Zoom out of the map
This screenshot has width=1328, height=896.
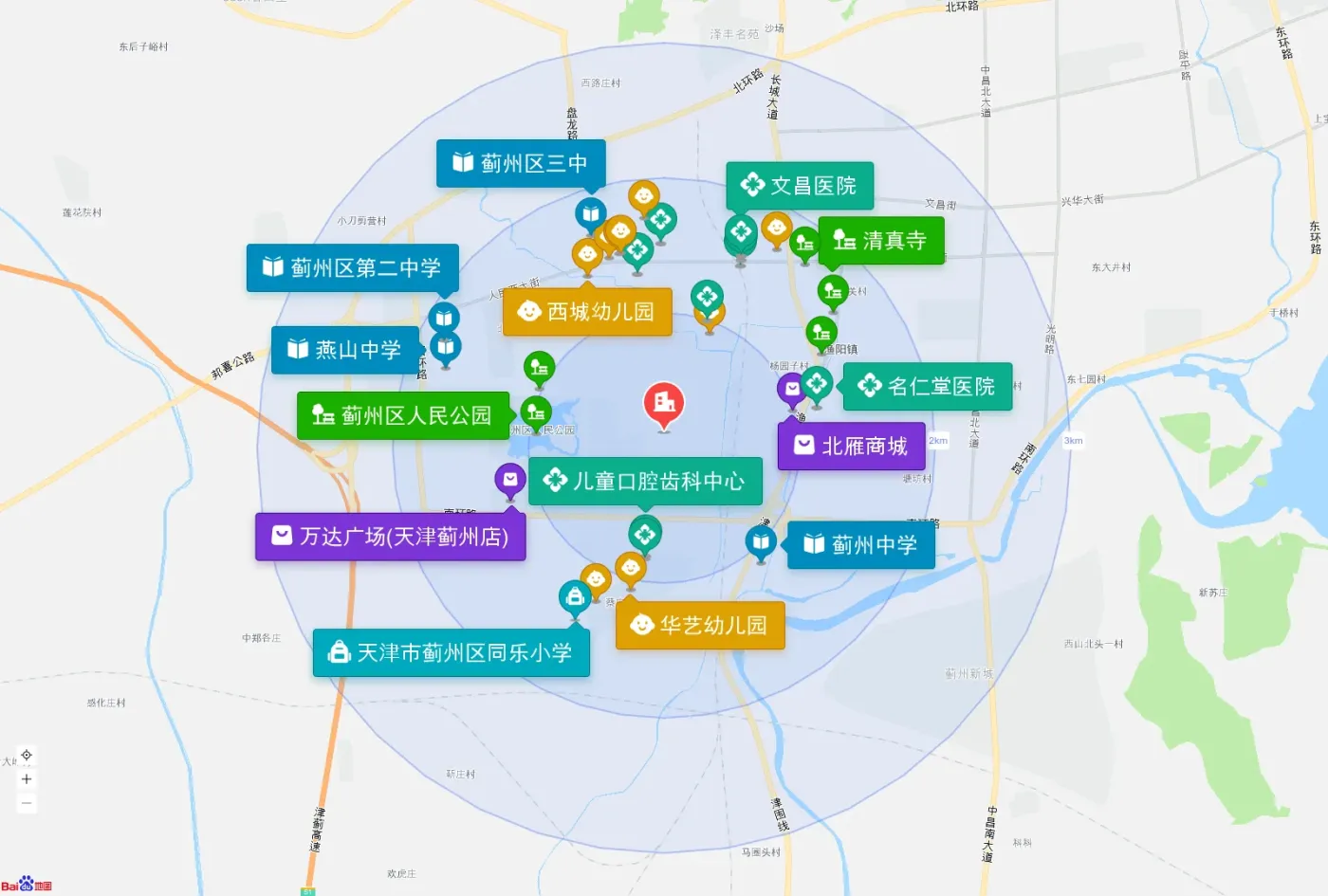[x=27, y=803]
